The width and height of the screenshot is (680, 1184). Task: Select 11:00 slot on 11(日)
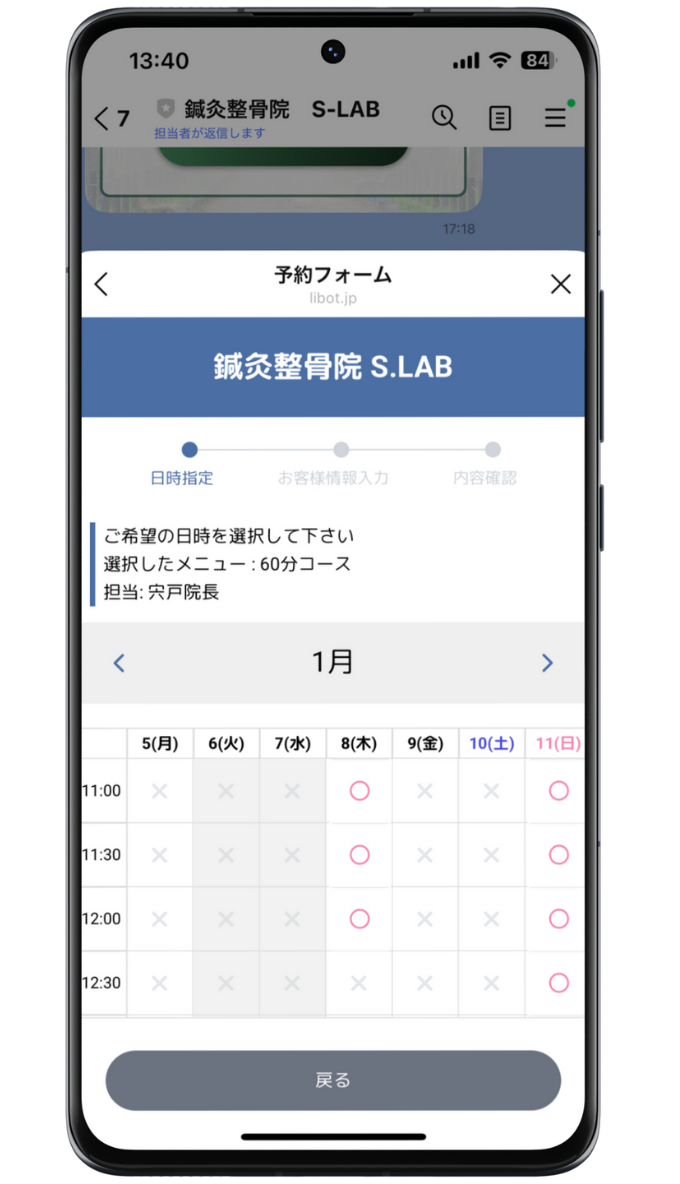coord(558,791)
